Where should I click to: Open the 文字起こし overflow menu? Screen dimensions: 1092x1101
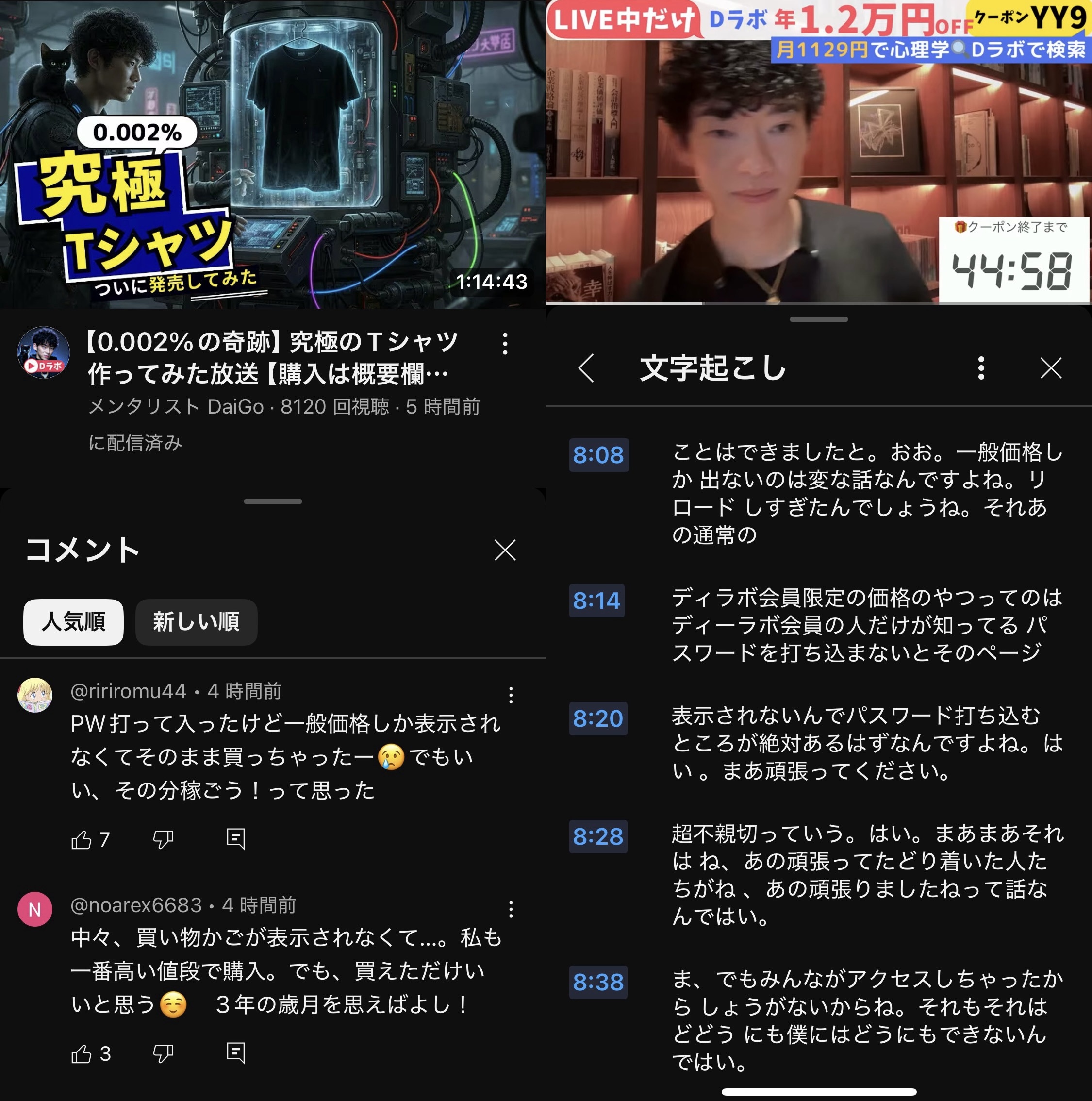tap(980, 368)
